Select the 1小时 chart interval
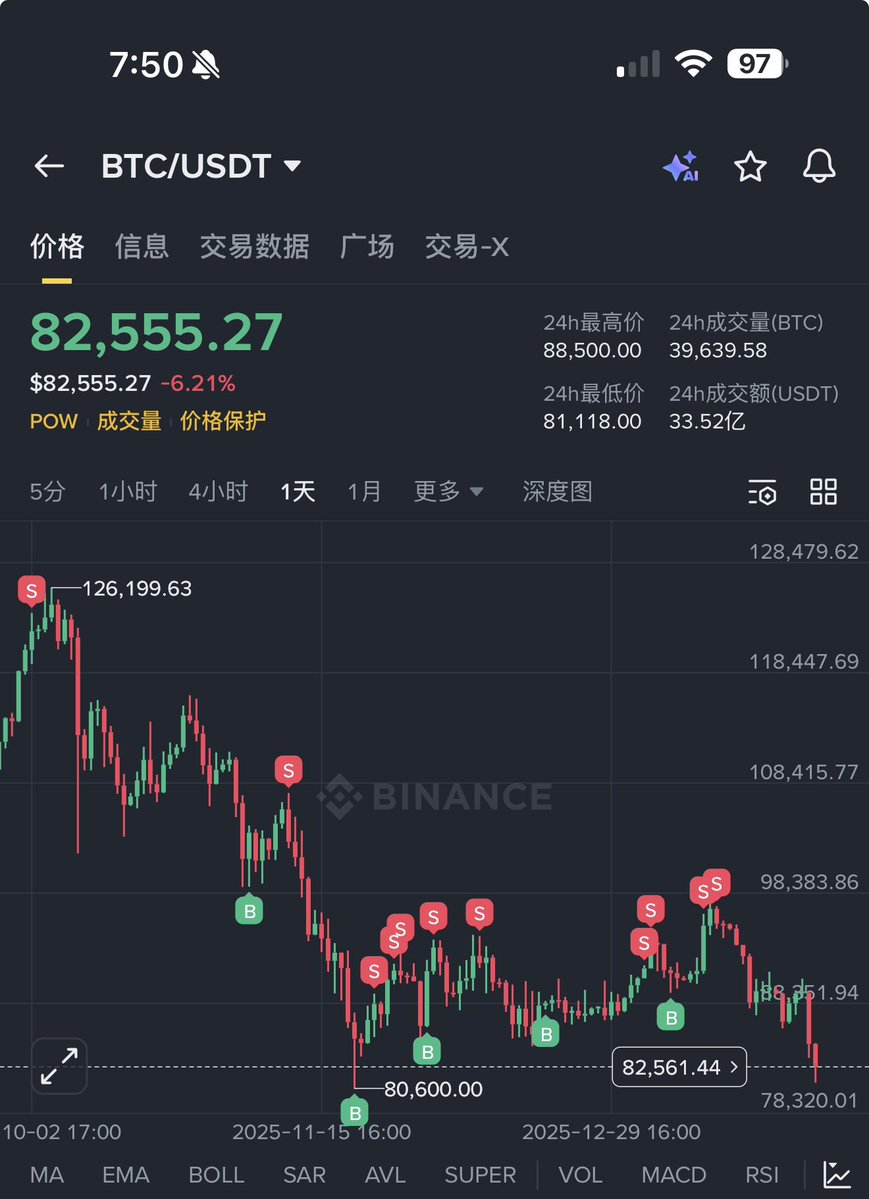The height and width of the screenshot is (1199, 869). point(127,491)
